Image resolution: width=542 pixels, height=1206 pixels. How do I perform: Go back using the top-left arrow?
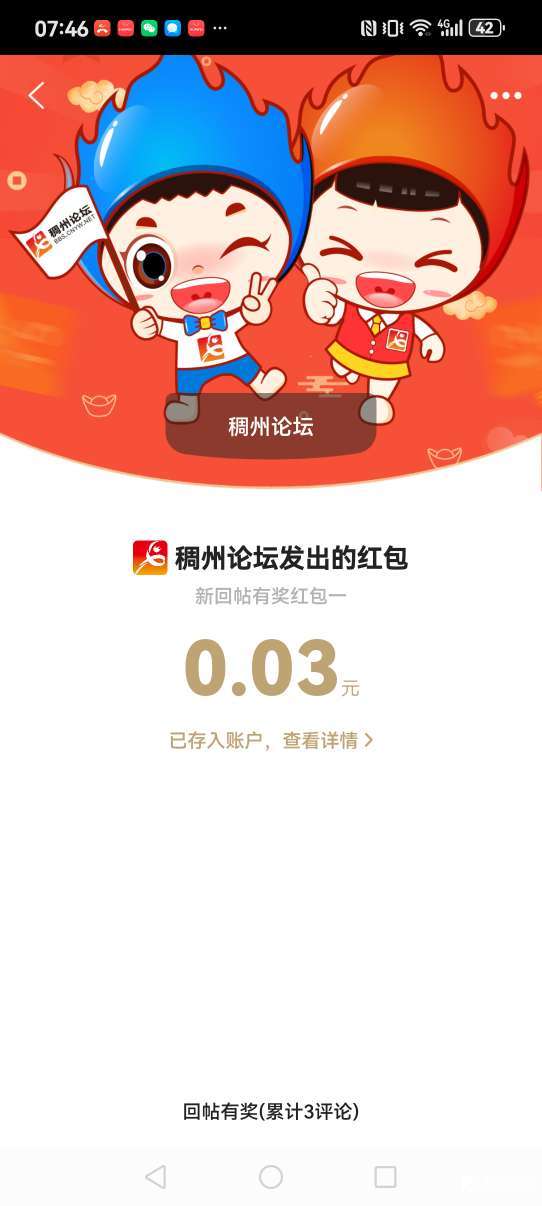(37, 95)
